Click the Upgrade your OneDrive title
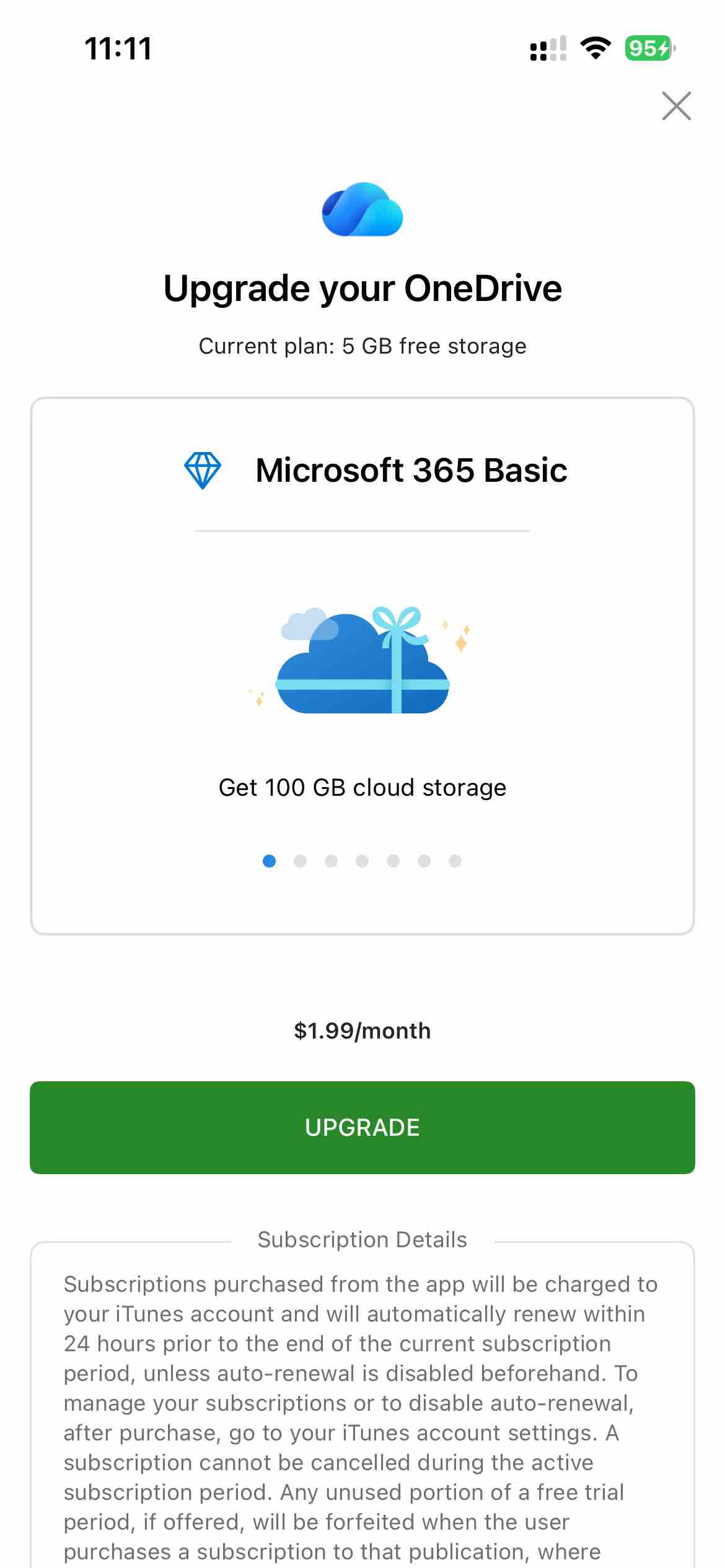 tap(362, 287)
